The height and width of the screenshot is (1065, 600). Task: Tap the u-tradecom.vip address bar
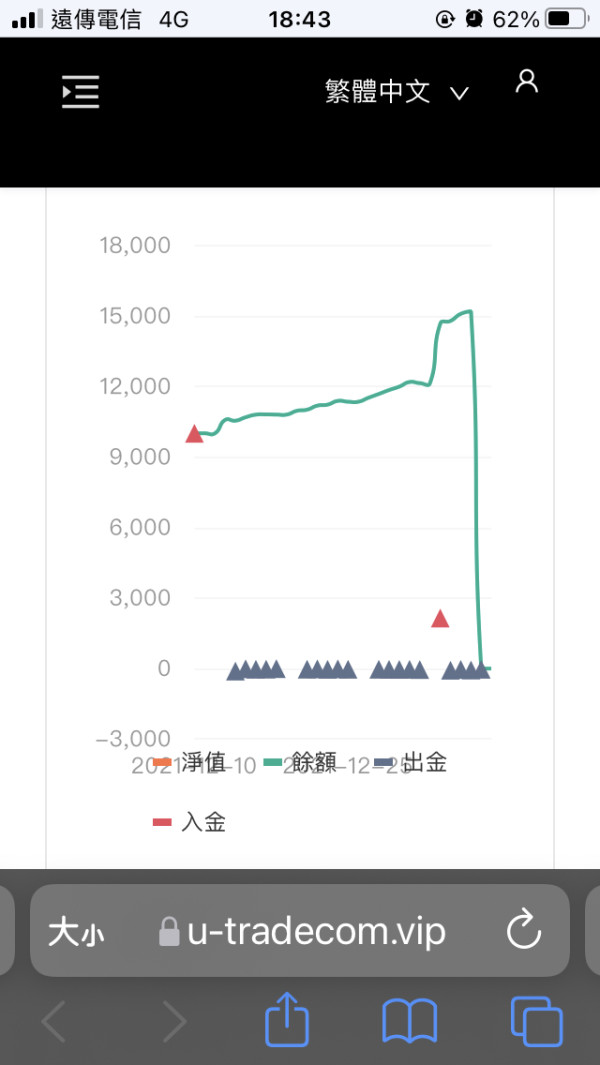click(x=302, y=932)
